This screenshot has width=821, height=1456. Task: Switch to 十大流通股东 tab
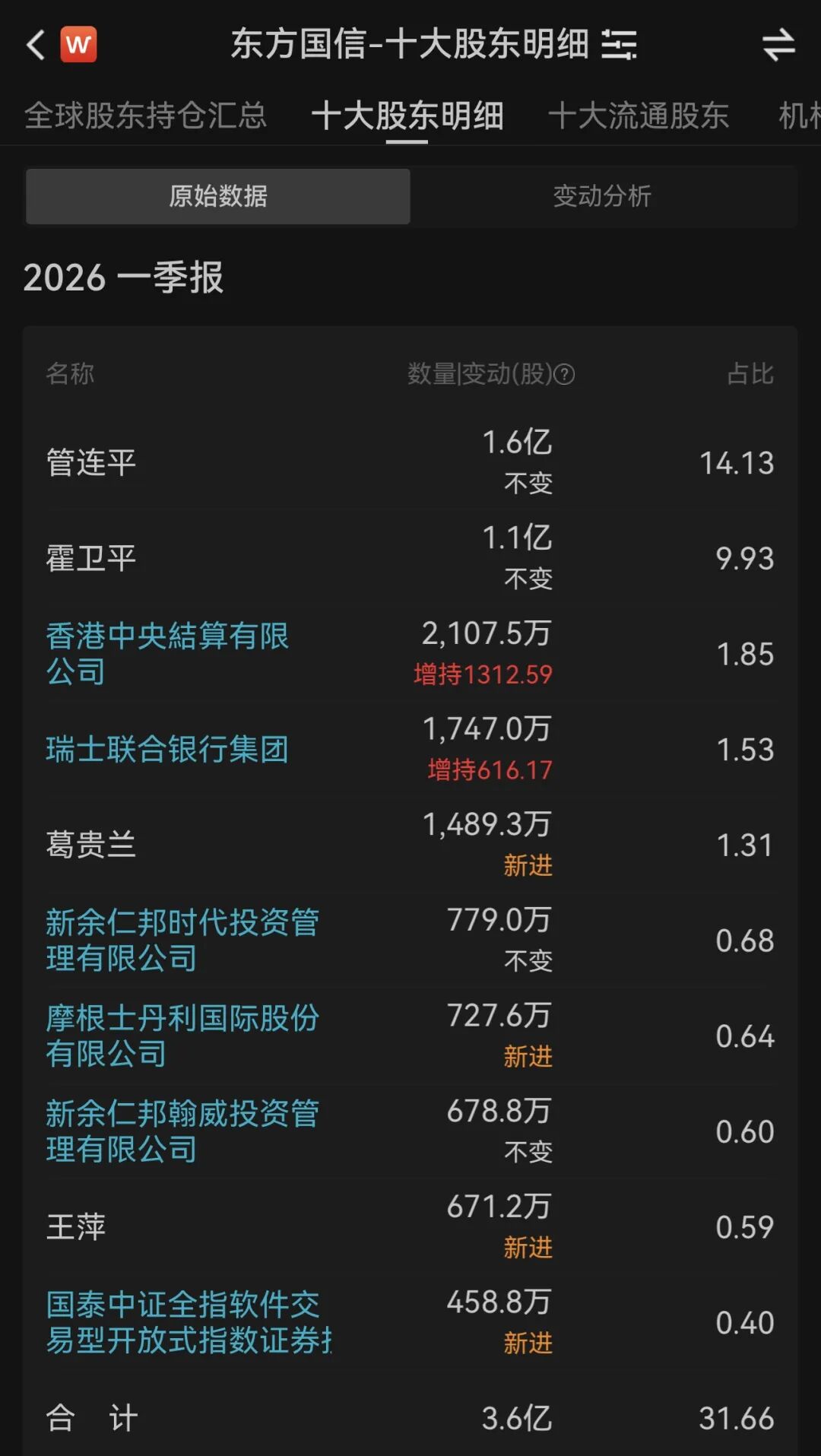pos(639,116)
